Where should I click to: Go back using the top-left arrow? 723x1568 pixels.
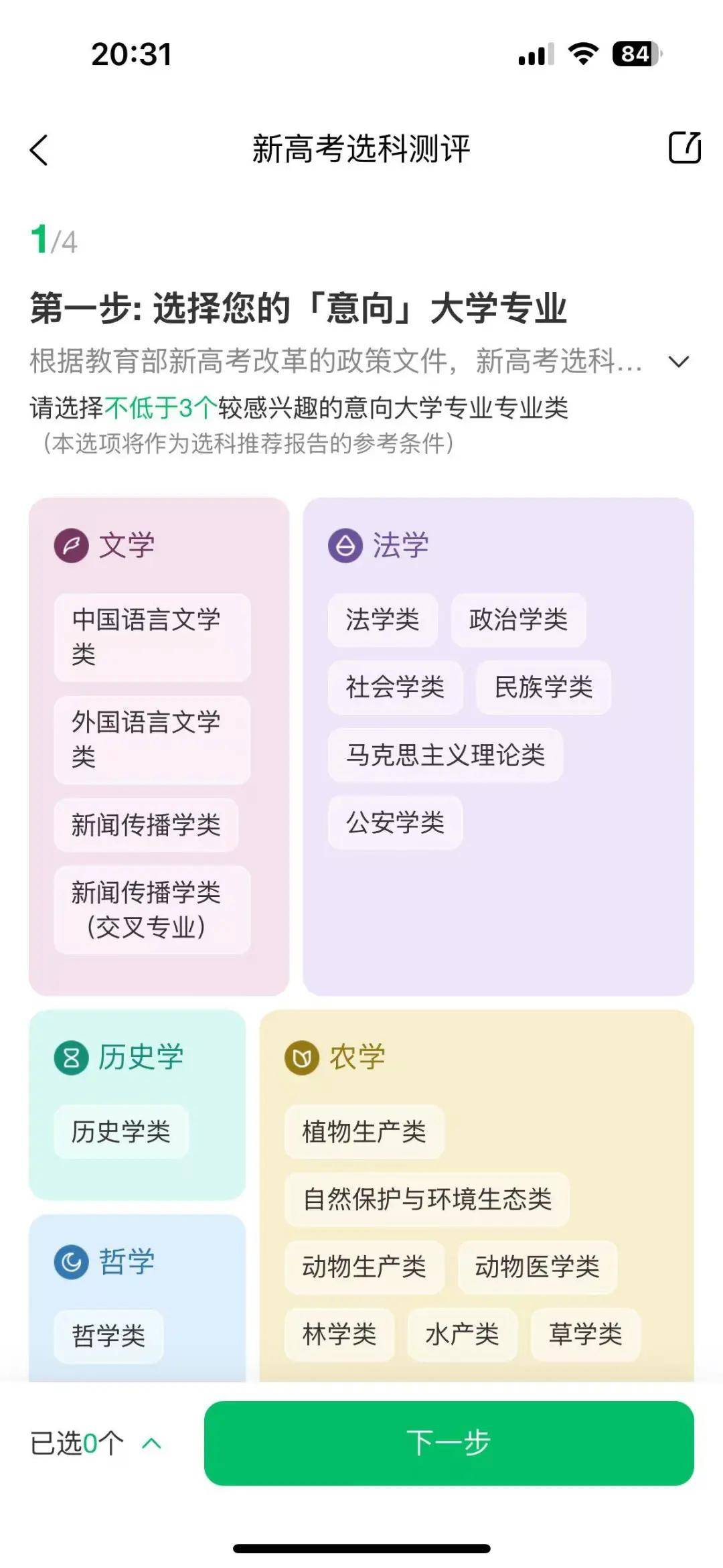(39, 149)
